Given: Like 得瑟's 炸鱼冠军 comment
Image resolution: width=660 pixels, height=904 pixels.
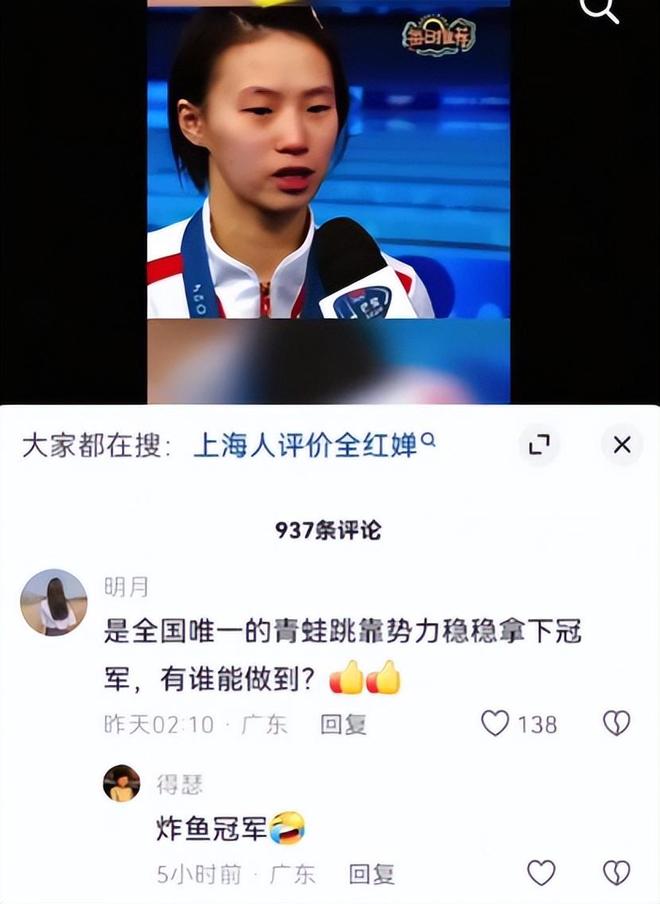Looking at the screenshot, I should [541, 873].
